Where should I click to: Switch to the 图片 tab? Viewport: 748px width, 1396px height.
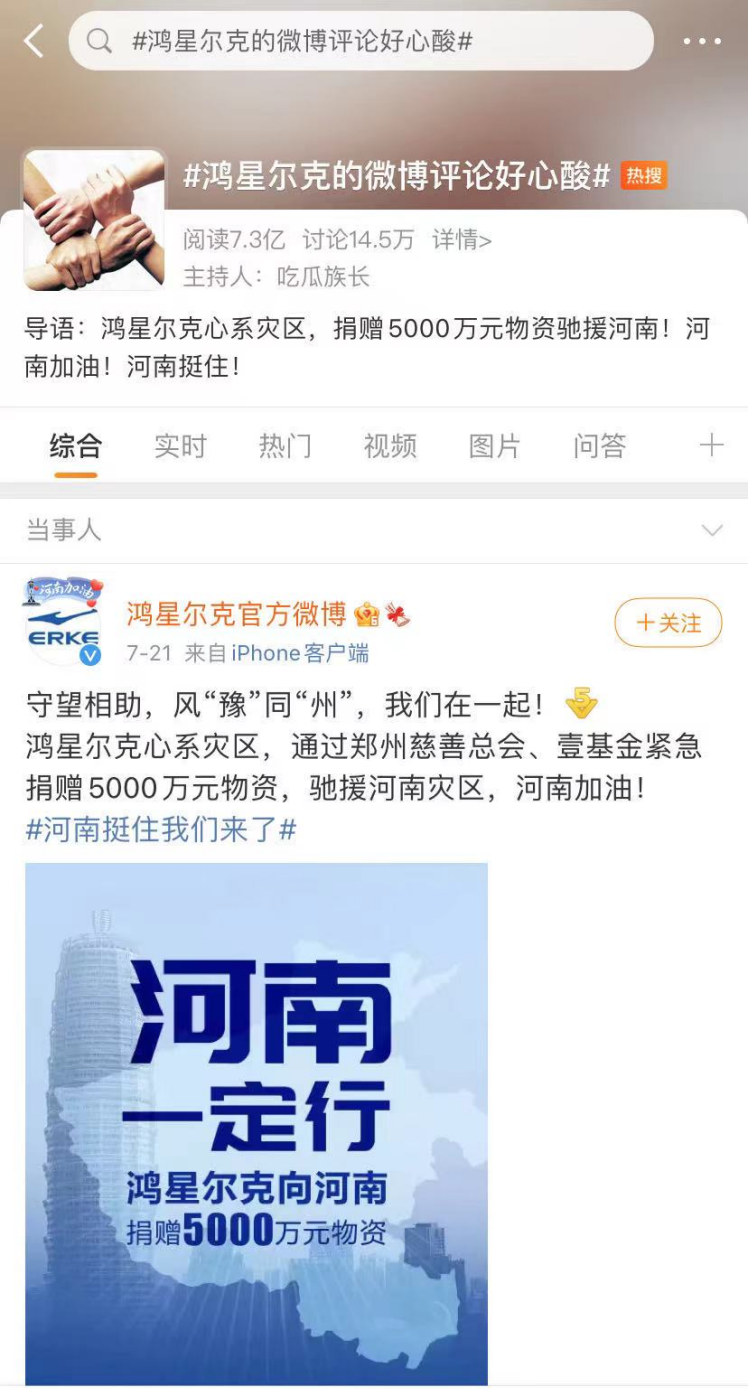(495, 446)
